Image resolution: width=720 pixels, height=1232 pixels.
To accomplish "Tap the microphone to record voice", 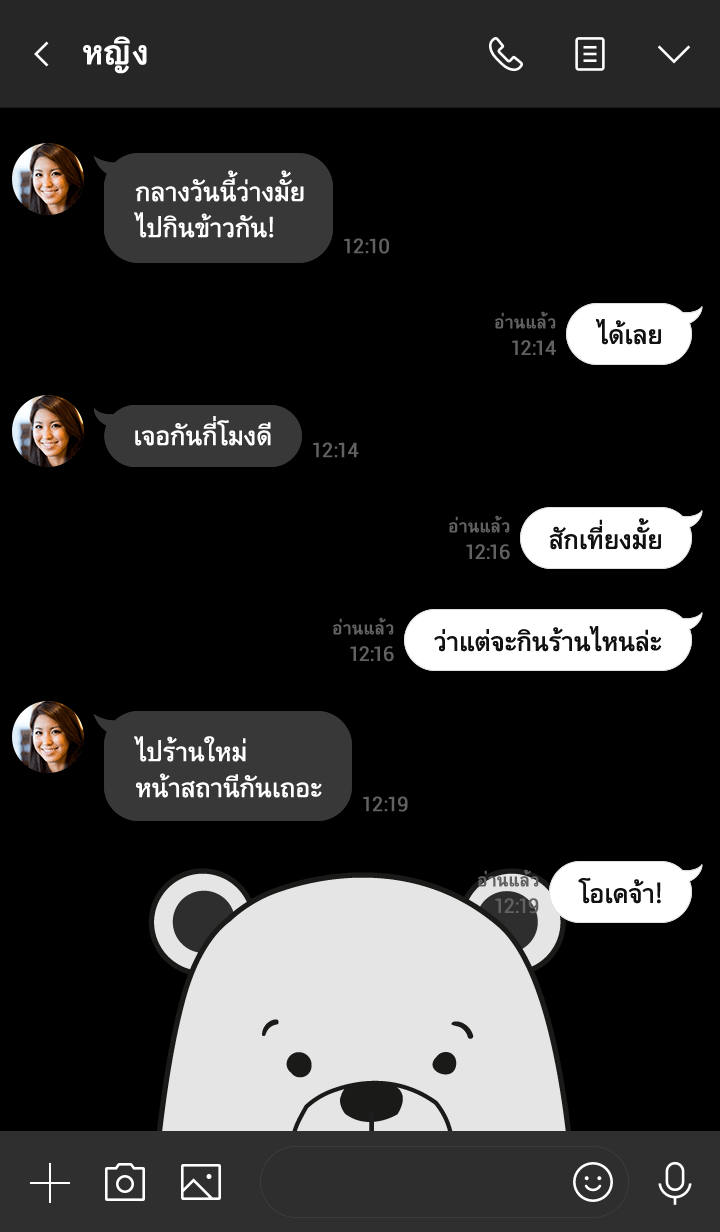I will click(x=675, y=1183).
